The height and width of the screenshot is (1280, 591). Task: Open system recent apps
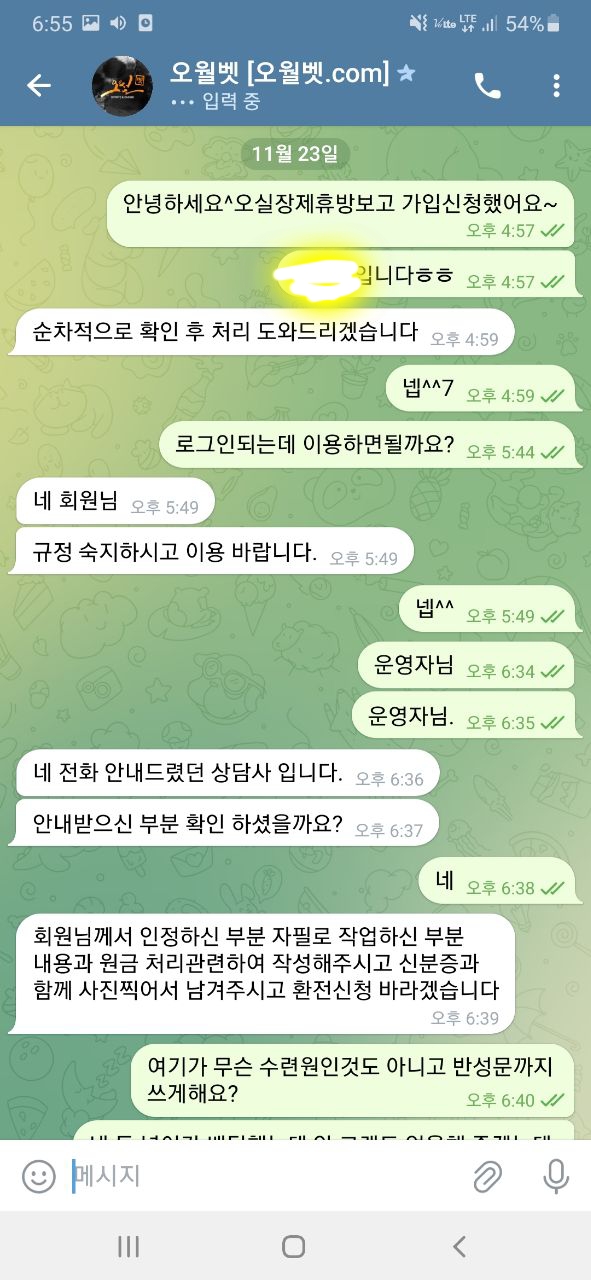coord(128,1246)
